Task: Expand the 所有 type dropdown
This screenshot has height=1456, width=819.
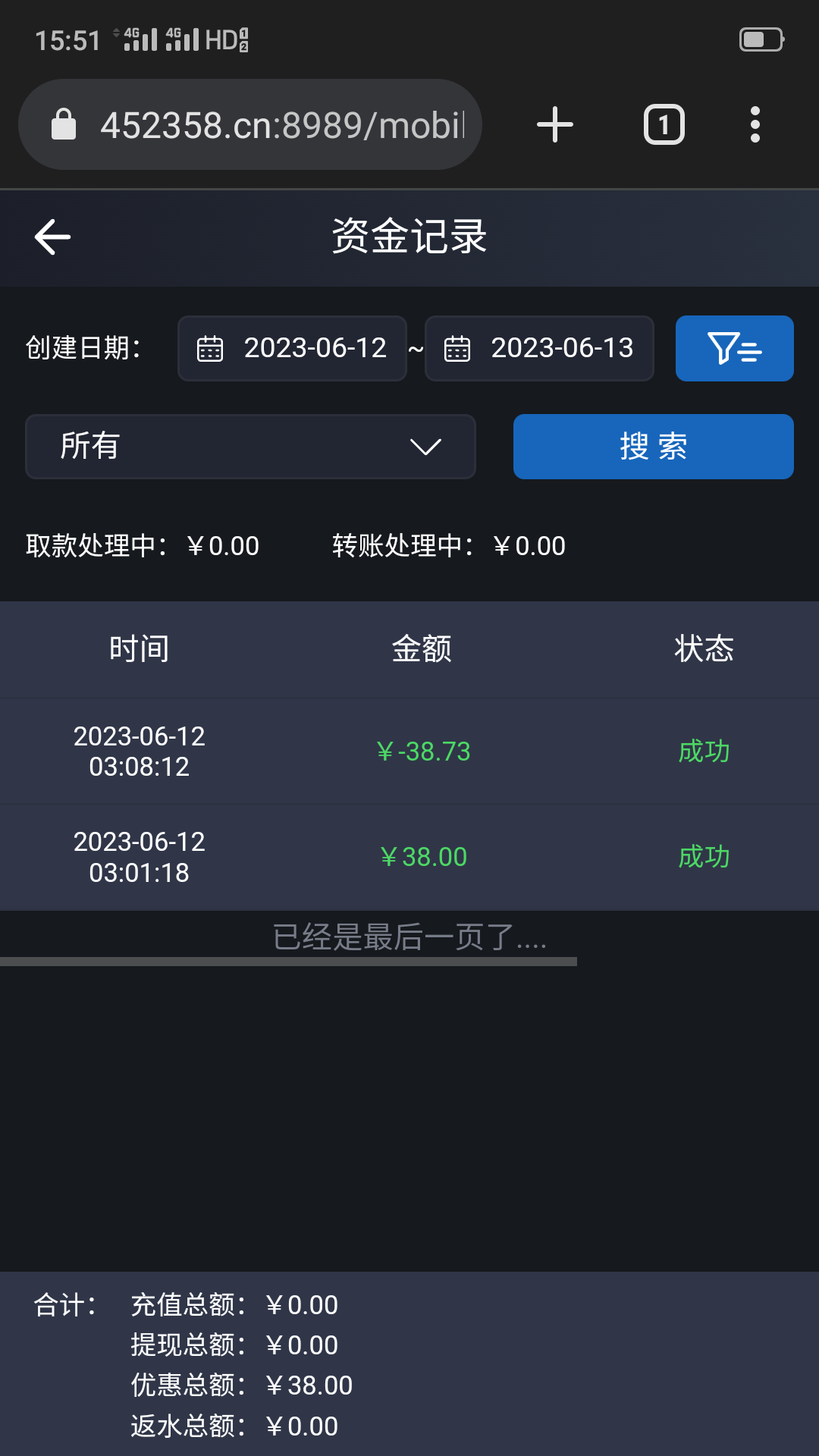Action: (250, 447)
